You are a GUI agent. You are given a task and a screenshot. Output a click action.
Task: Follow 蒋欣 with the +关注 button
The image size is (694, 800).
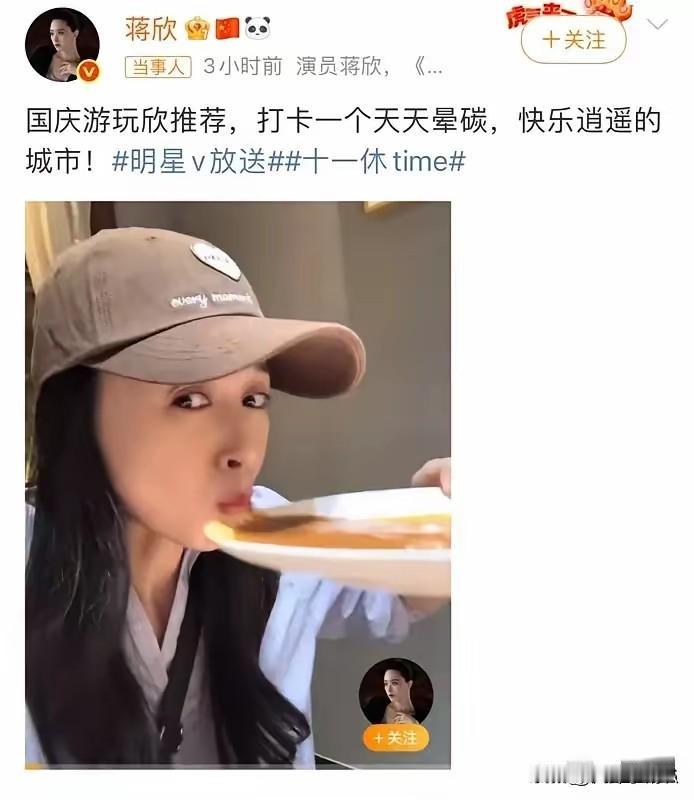pyautogui.click(x=573, y=40)
